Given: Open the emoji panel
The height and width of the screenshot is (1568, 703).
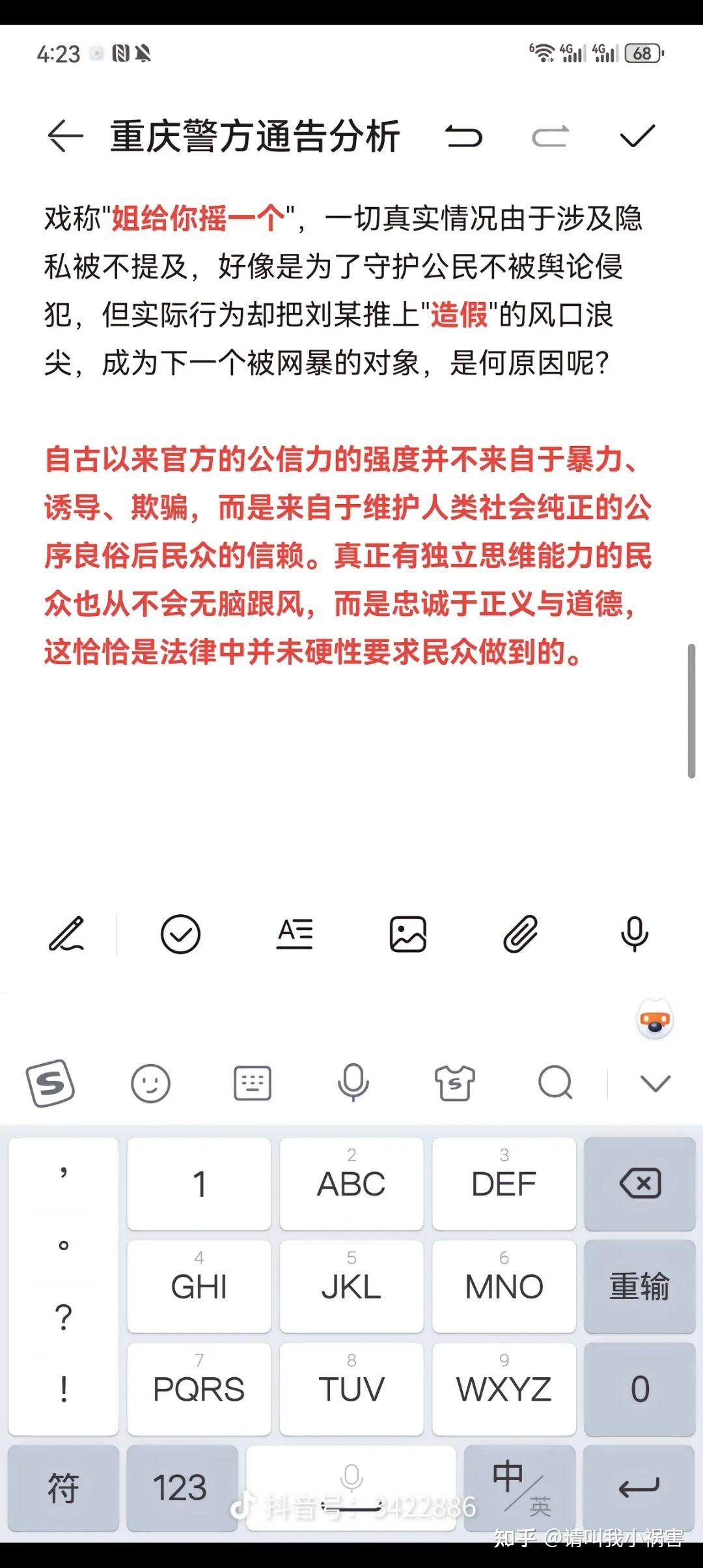Looking at the screenshot, I should click(150, 1083).
